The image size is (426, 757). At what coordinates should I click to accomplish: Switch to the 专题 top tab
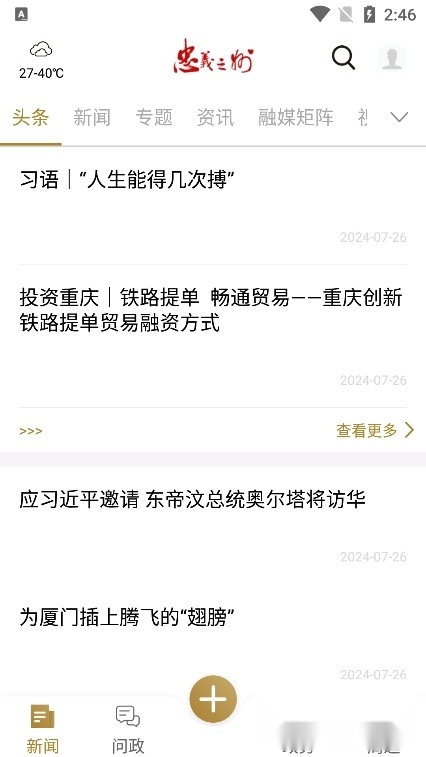tap(154, 117)
